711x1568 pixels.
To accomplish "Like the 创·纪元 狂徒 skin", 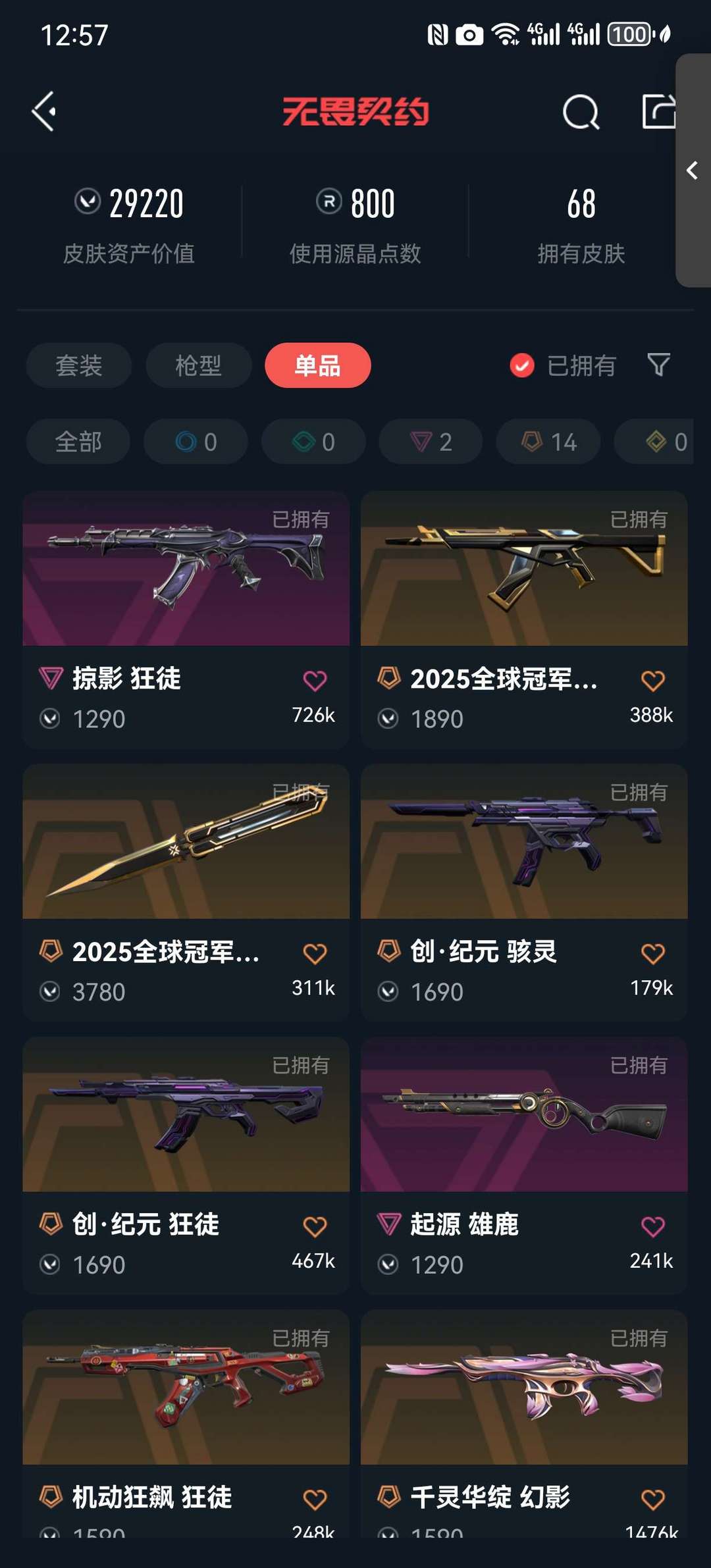I will point(315,1226).
